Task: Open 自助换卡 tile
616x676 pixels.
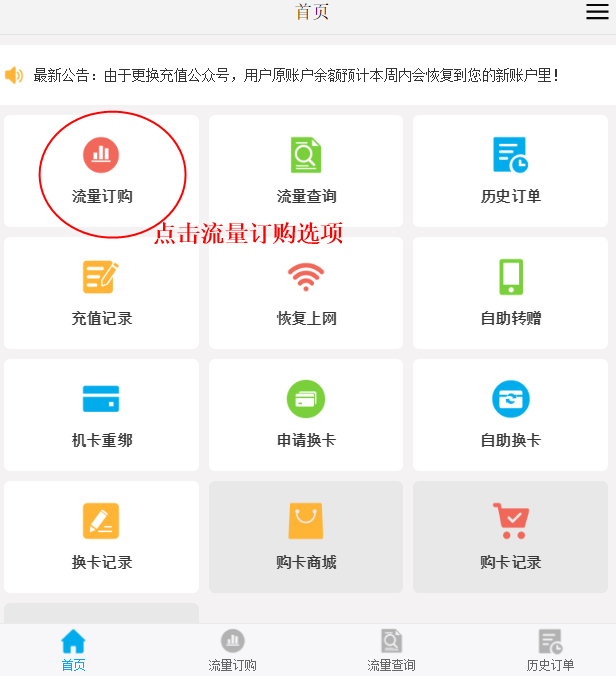Action: coord(510,415)
